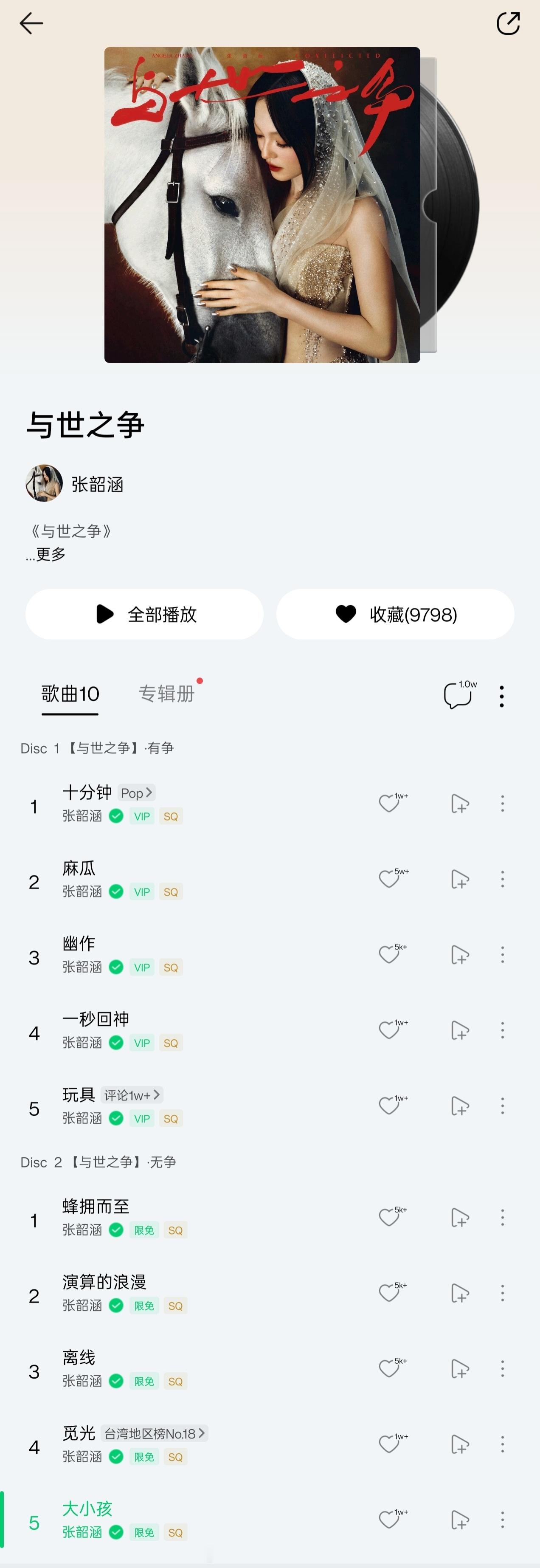This screenshot has height=1568, width=540.
Task: Open the album overflow menu
Action: [x=502, y=696]
